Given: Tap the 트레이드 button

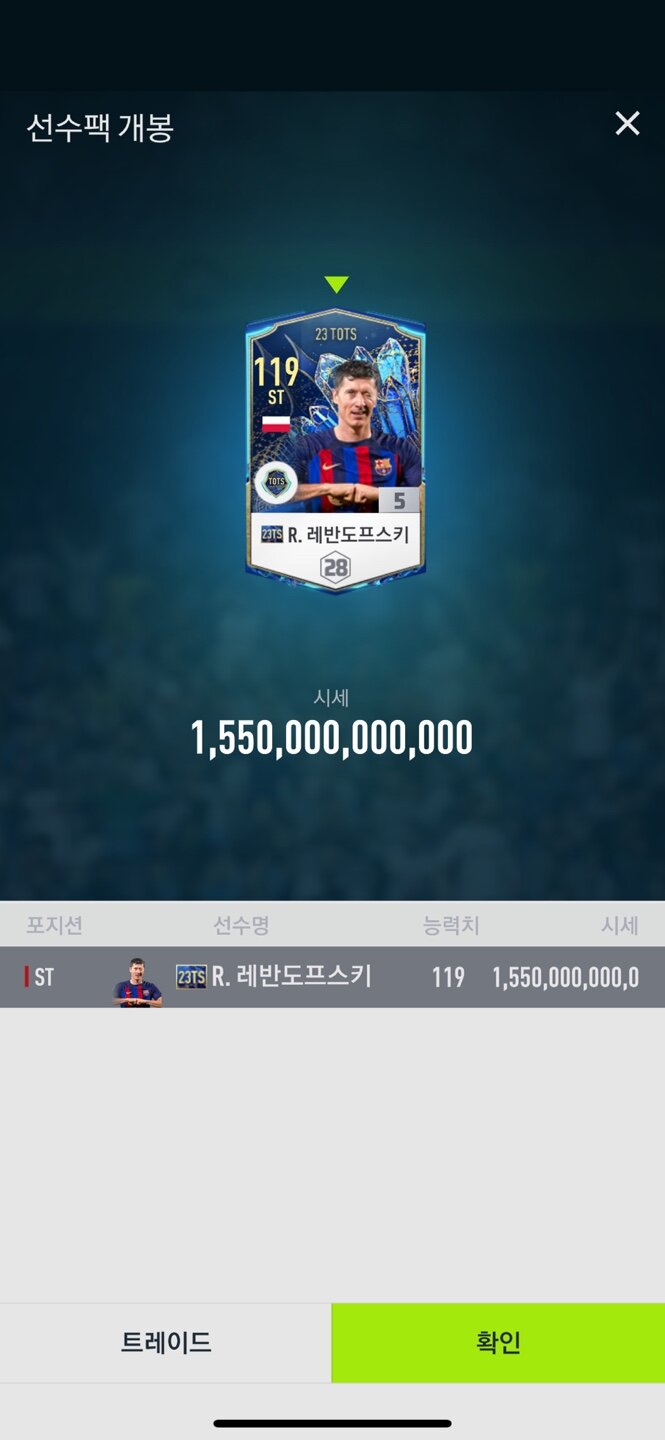Looking at the screenshot, I should coord(166,1342).
